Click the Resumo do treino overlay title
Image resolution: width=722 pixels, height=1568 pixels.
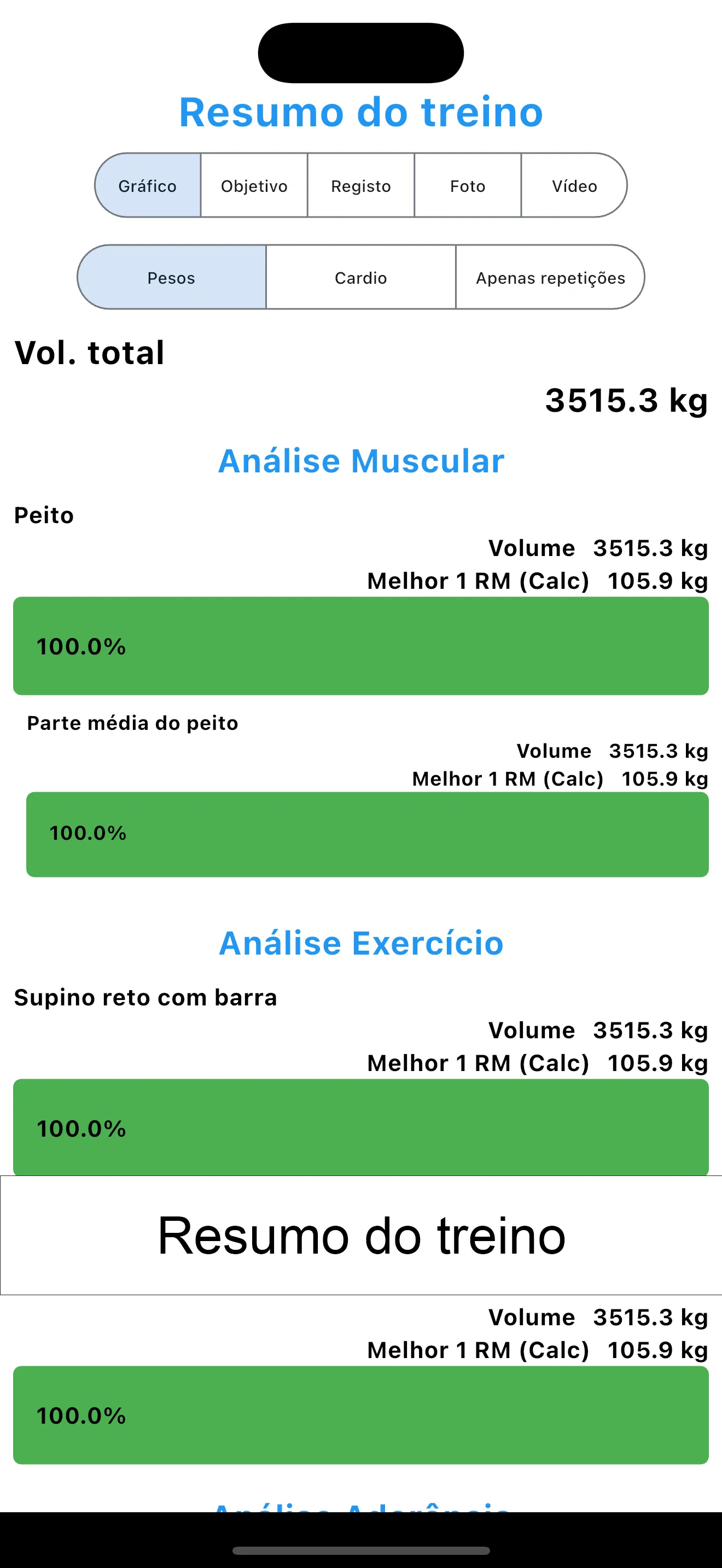[x=360, y=1236]
